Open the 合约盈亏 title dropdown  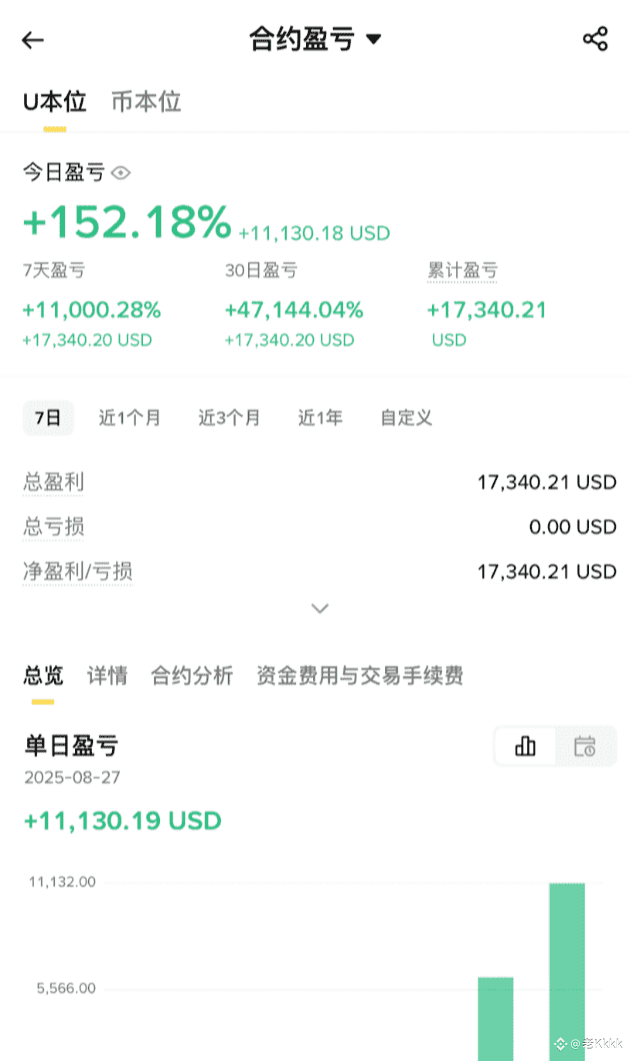coord(315,39)
